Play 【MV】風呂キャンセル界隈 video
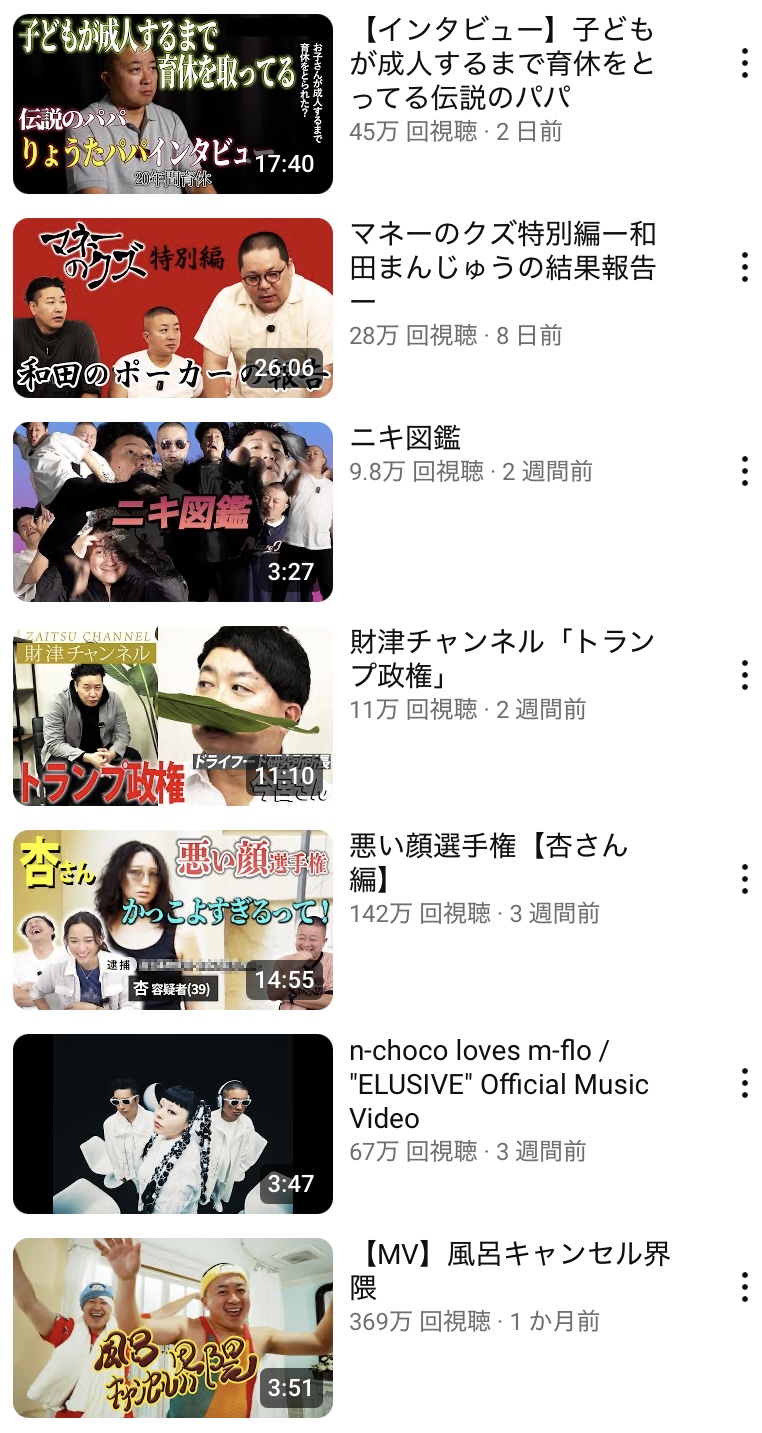762x1433 pixels. coord(172,1328)
